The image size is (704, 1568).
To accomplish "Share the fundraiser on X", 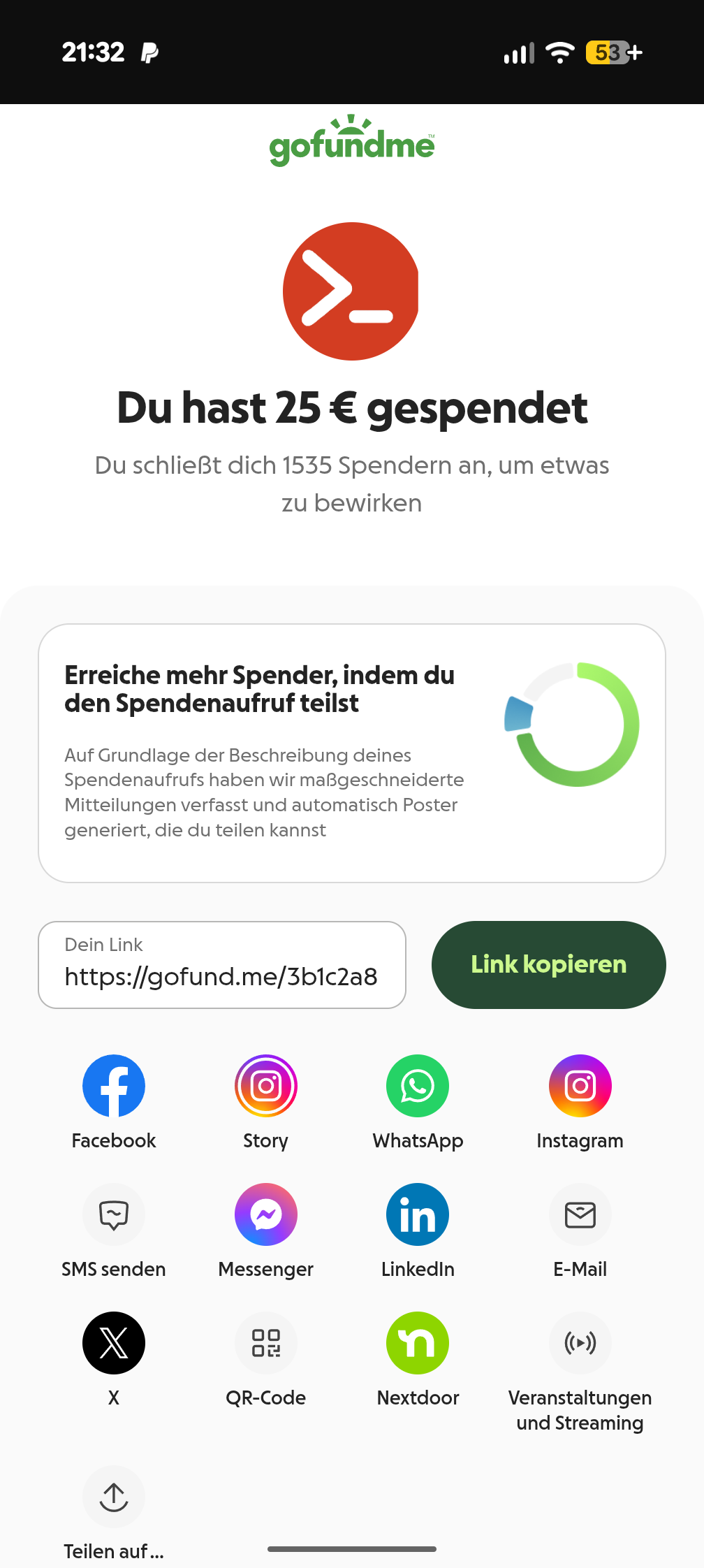I will pos(114,1343).
